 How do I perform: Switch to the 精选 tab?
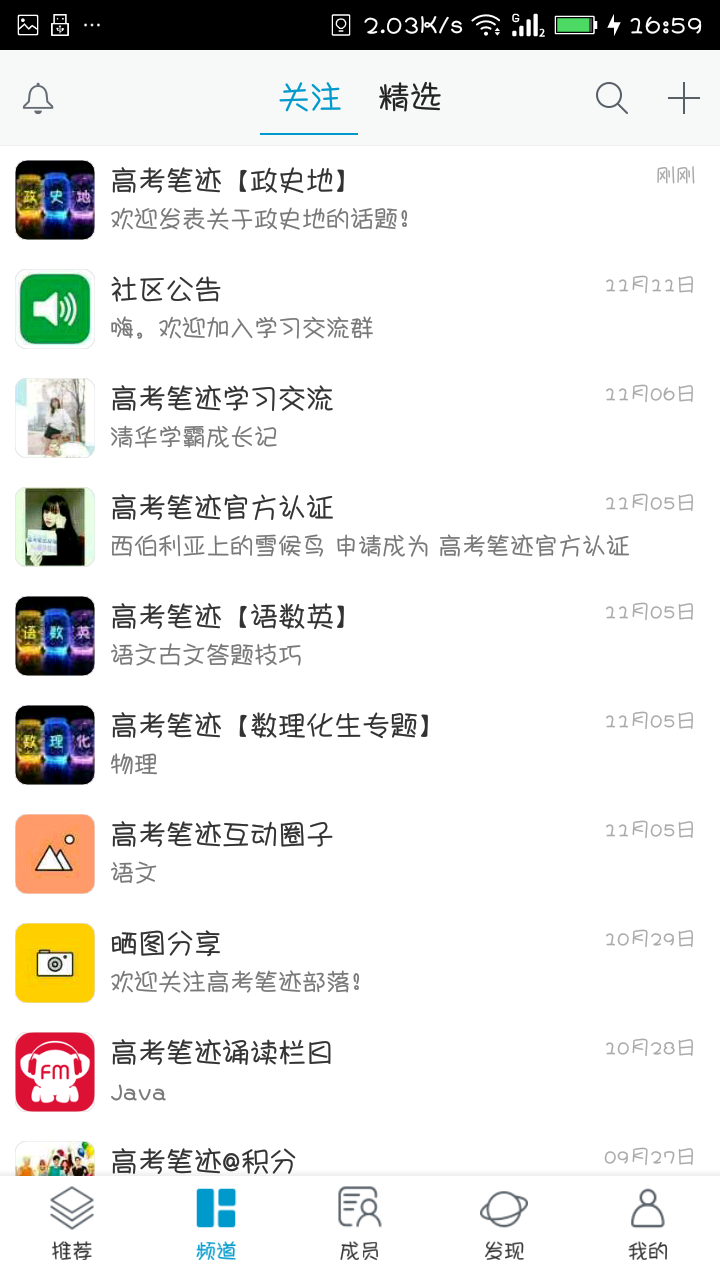[410, 98]
